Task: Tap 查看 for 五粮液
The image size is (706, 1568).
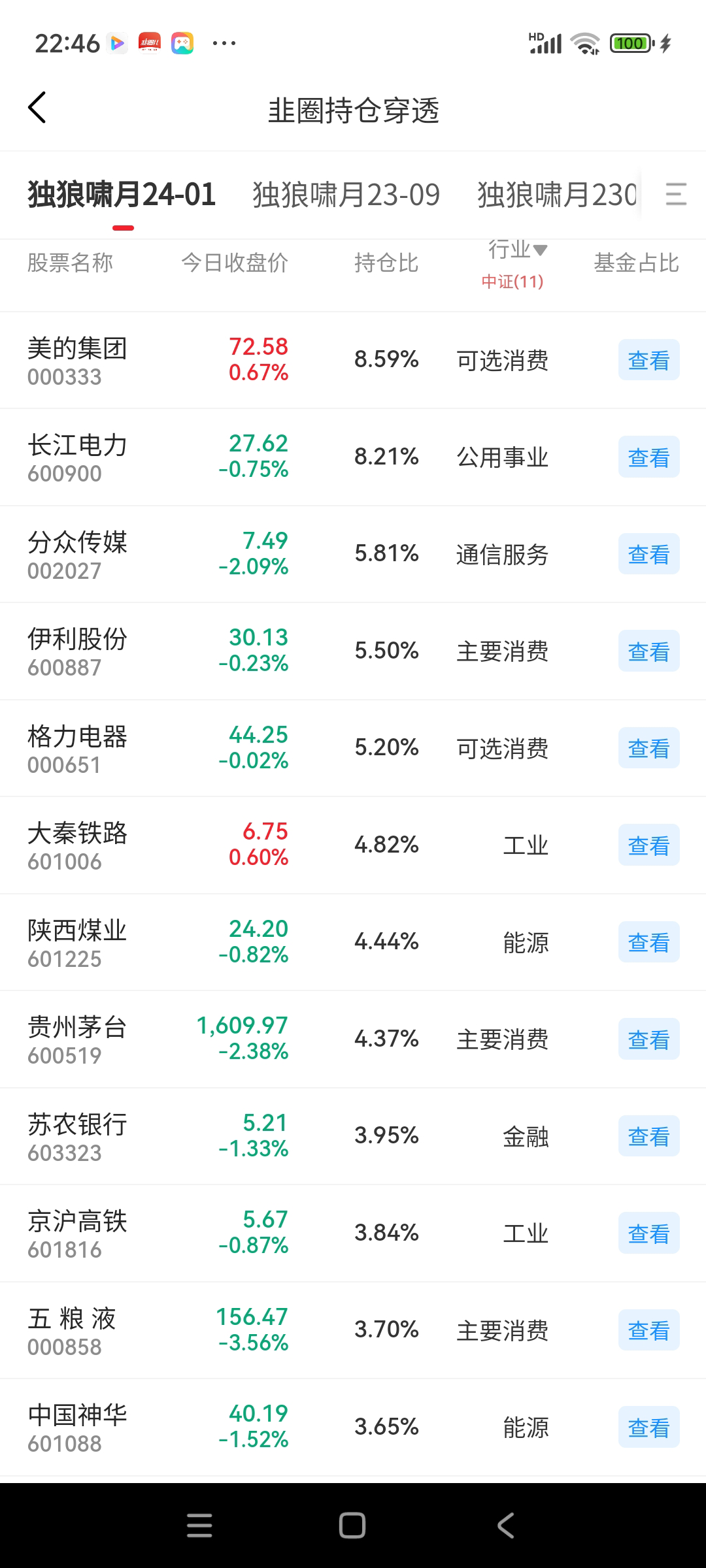Action: 648,1330
